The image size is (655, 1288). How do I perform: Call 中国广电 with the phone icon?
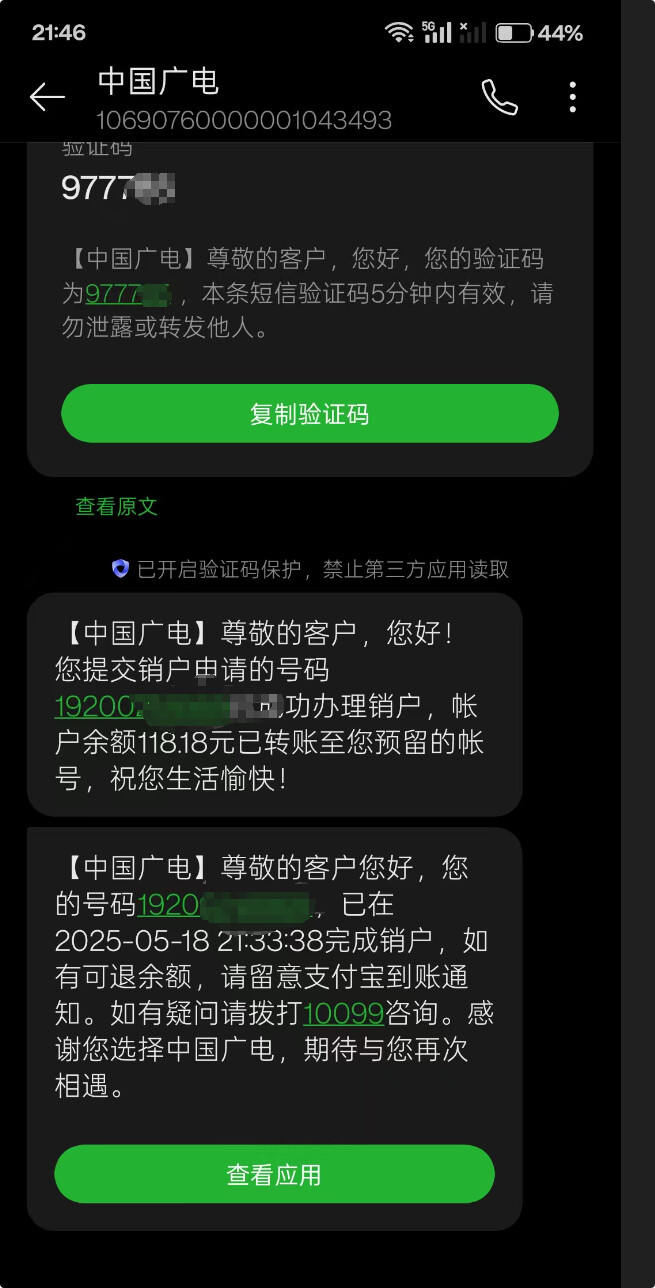(x=499, y=97)
